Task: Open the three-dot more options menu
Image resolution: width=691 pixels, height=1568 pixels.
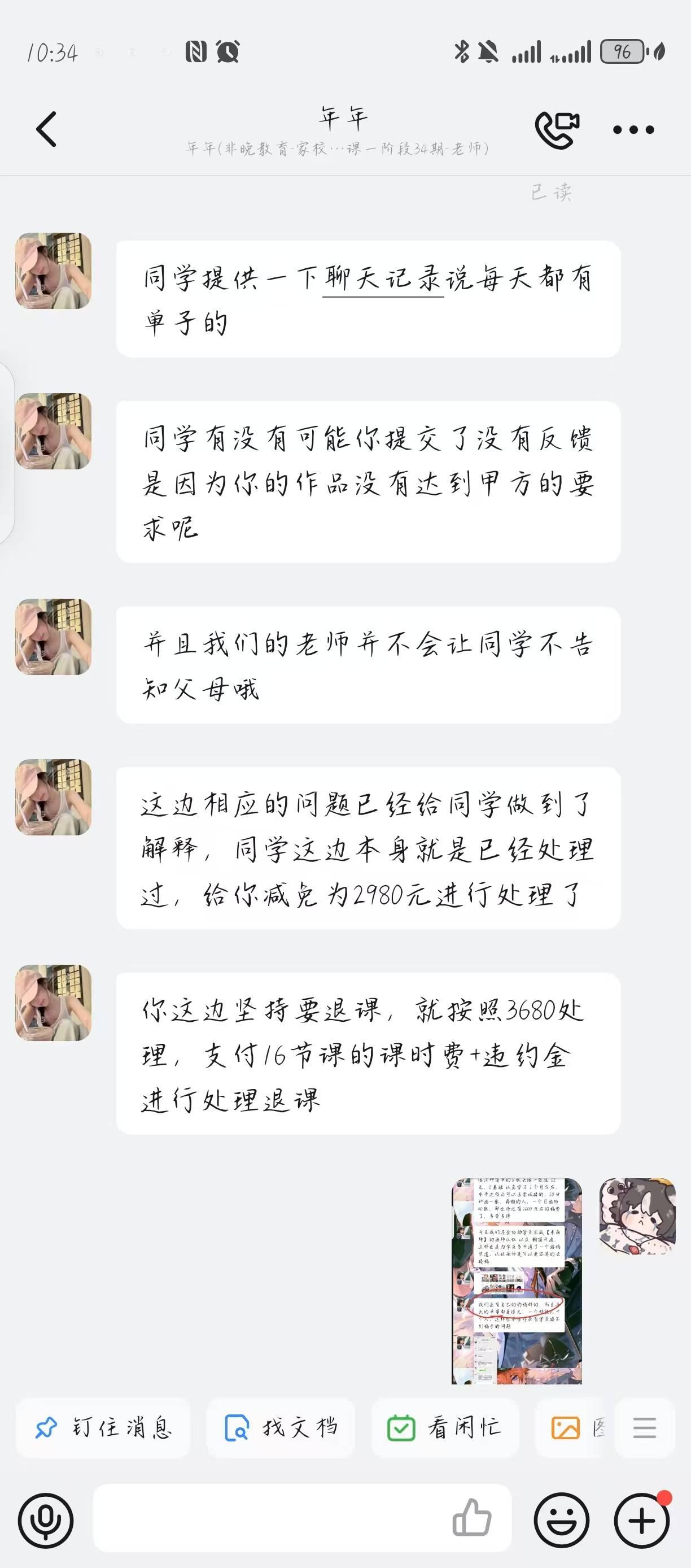Action: 633,130
